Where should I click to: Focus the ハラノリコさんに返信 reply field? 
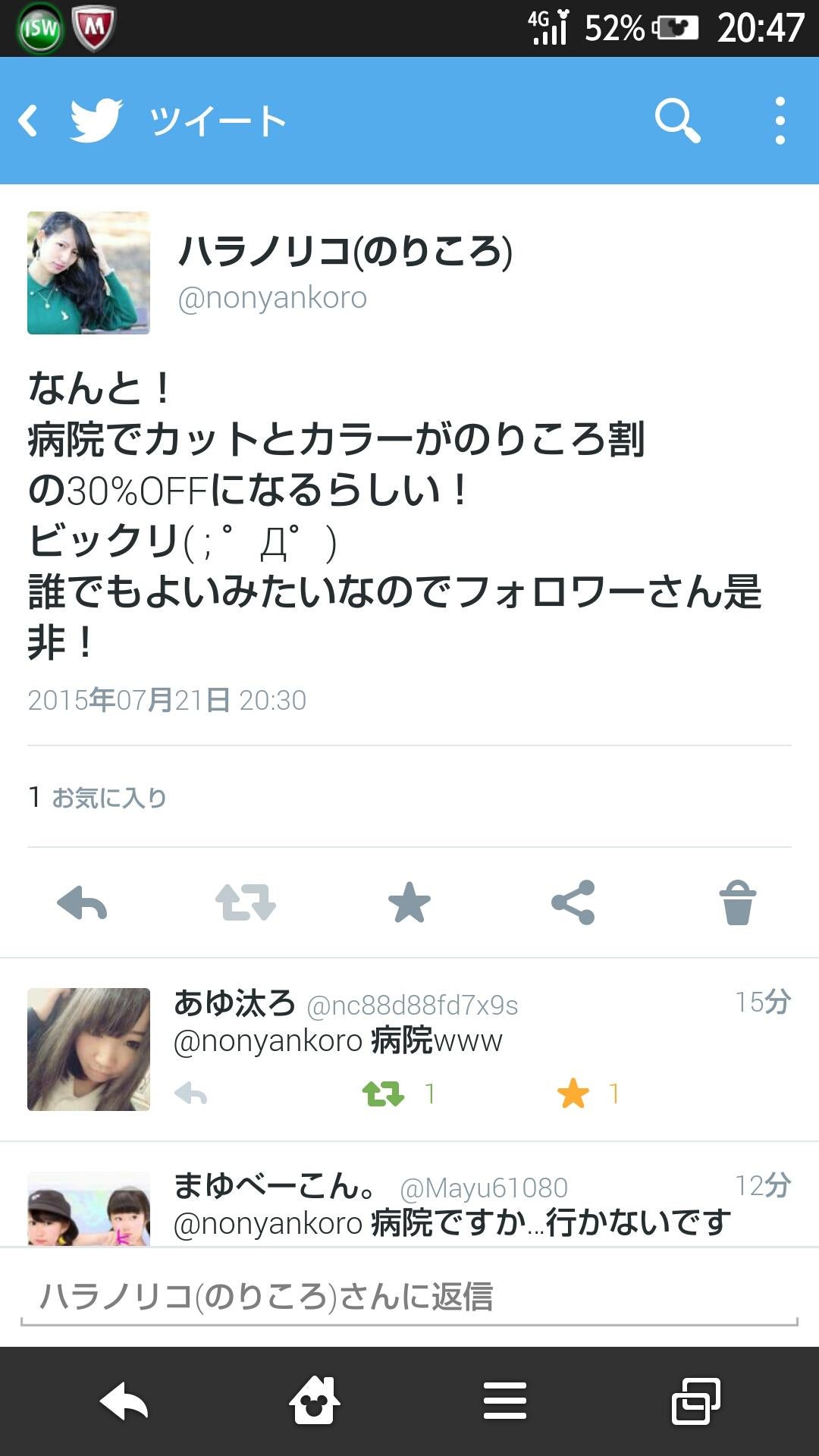tap(409, 1297)
